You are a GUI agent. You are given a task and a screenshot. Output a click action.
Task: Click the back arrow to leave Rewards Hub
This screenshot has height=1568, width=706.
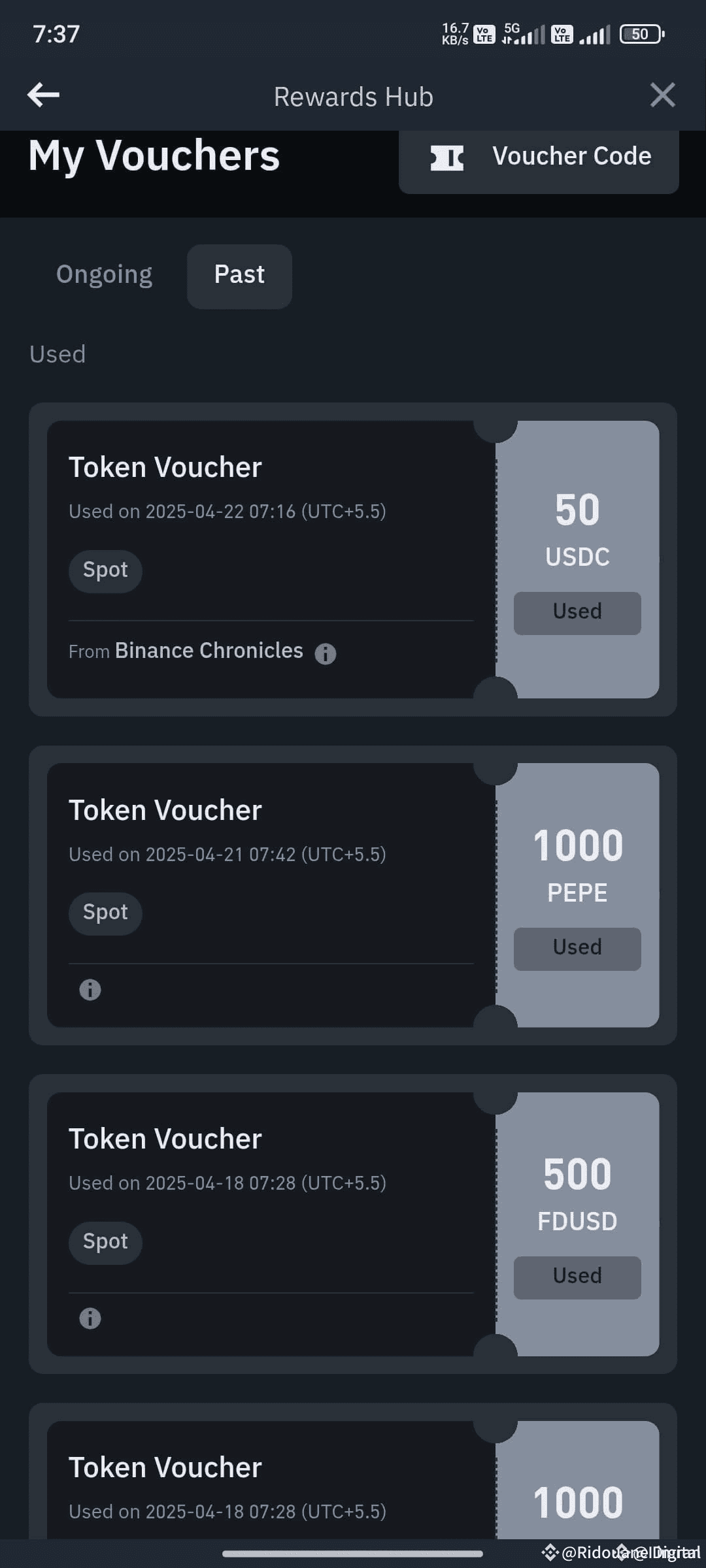click(x=42, y=95)
